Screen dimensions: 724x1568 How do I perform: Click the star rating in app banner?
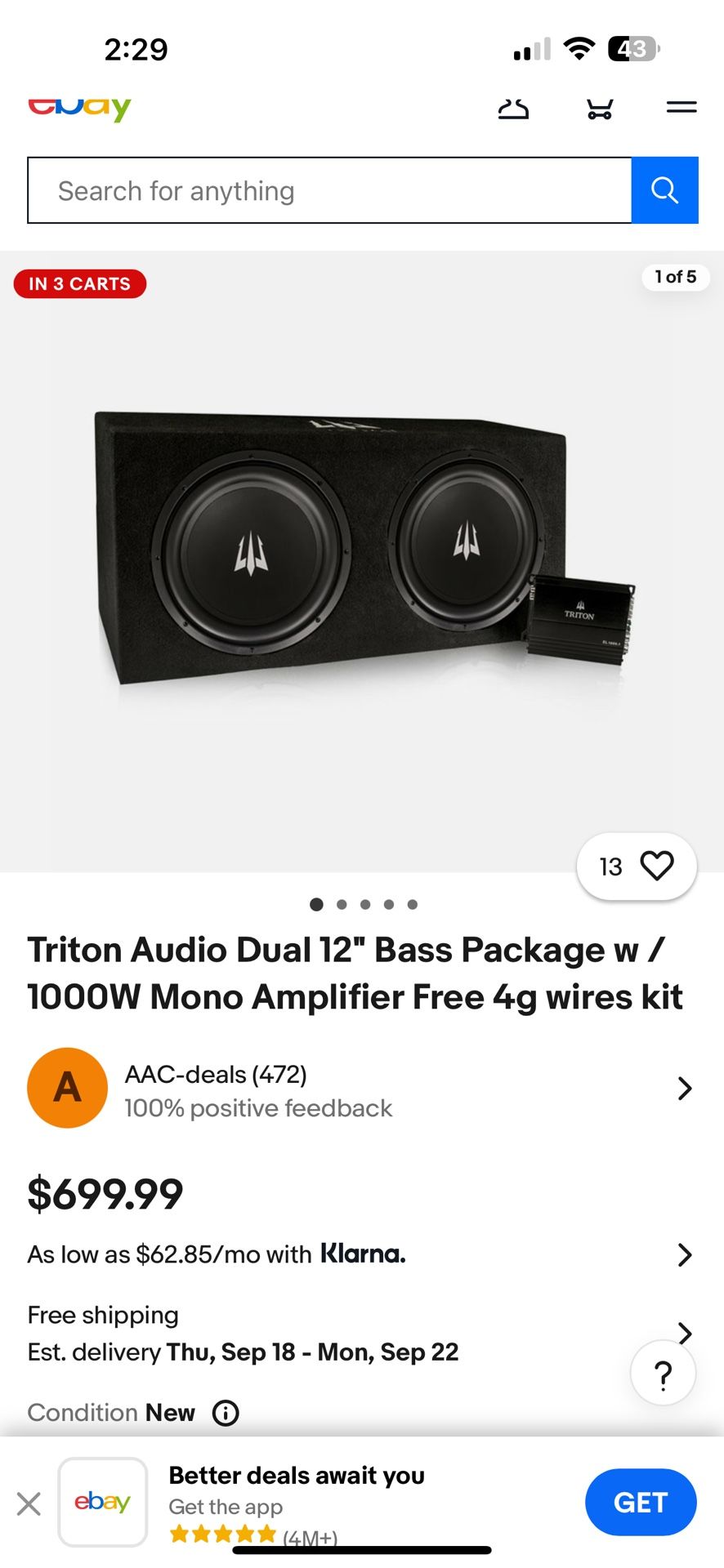coord(222,1533)
